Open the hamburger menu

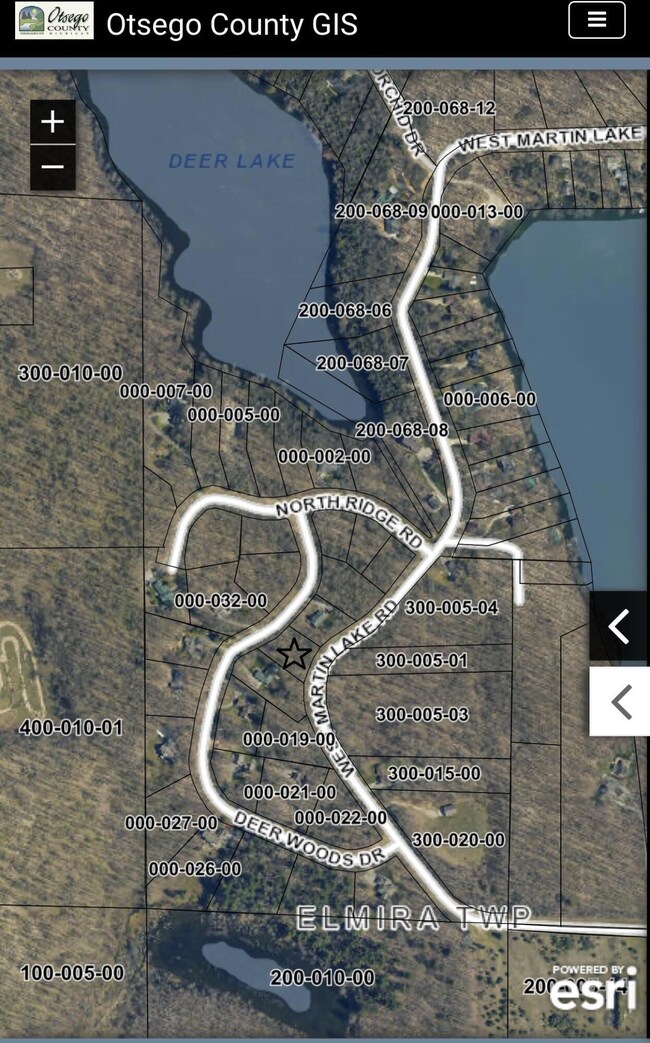click(596, 20)
